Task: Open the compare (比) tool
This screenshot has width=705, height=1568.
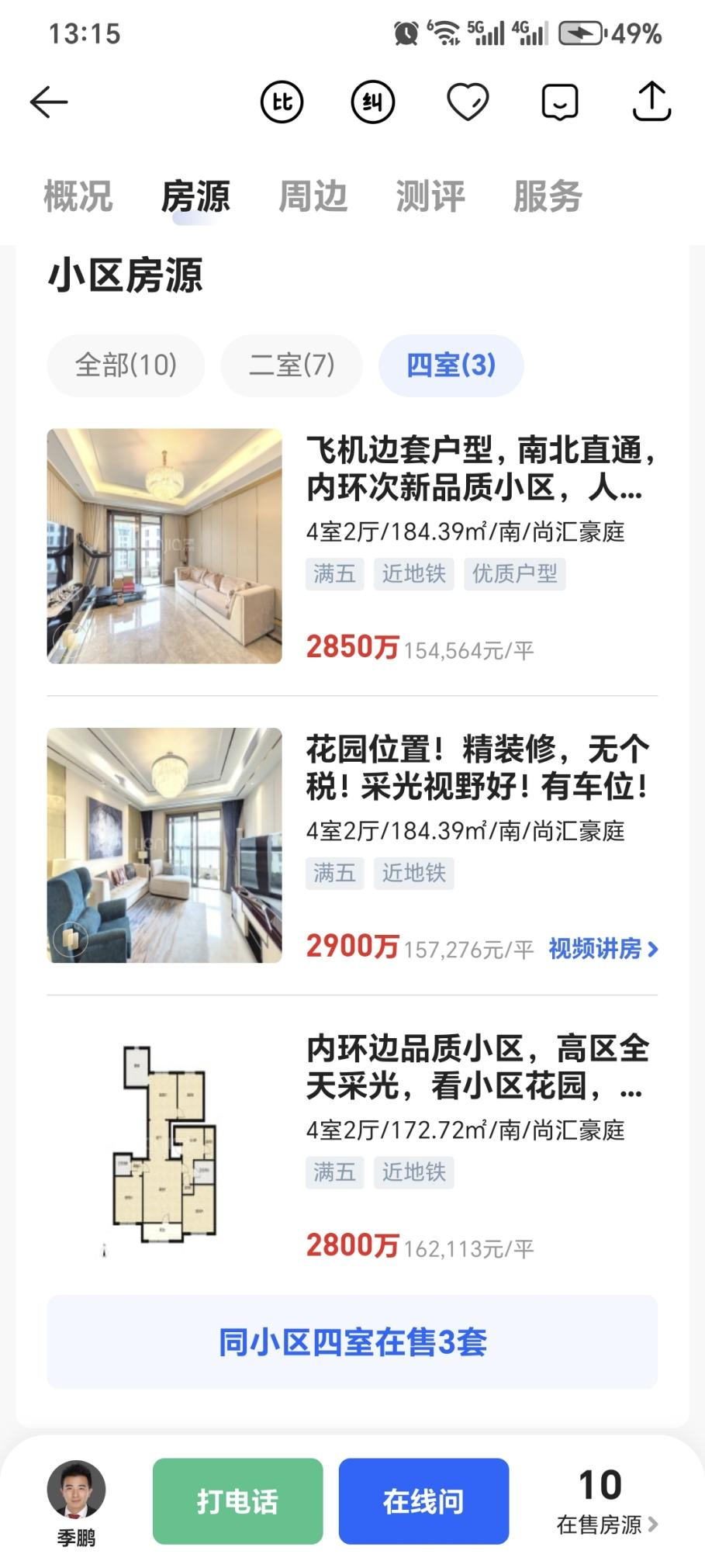Action: 282,101
